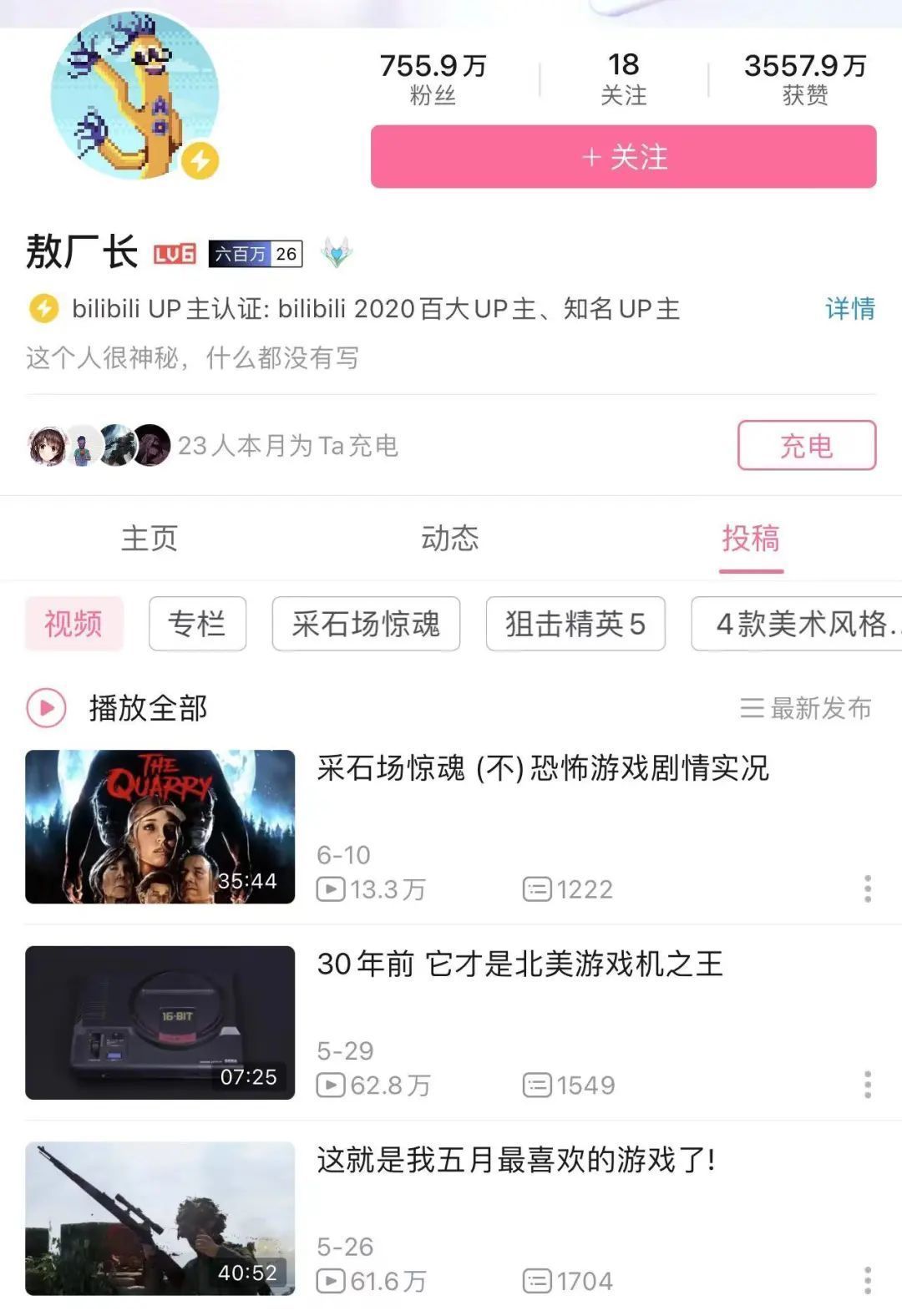Follow 敖厂长 with the 关注 button

623,157
